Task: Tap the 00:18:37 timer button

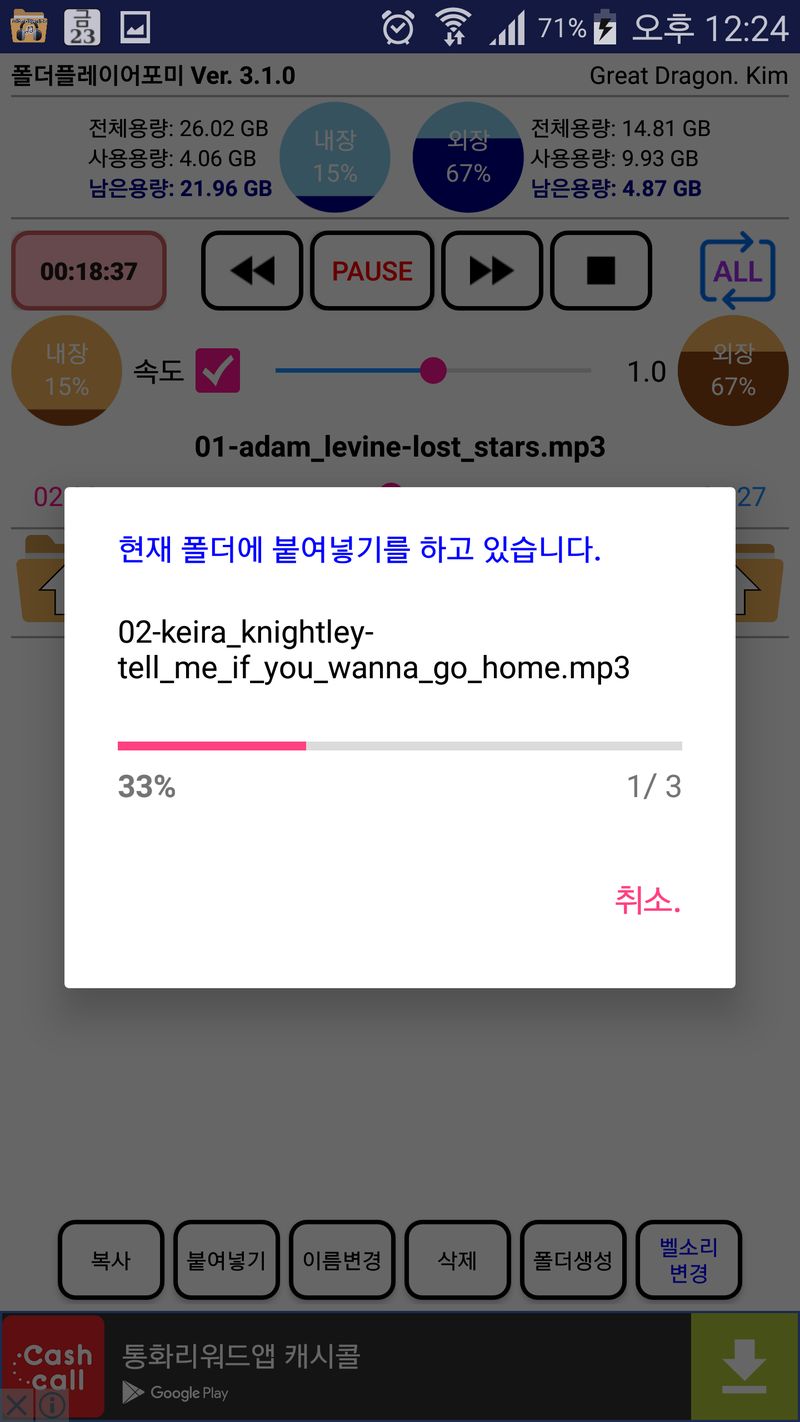Action: point(89,271)
